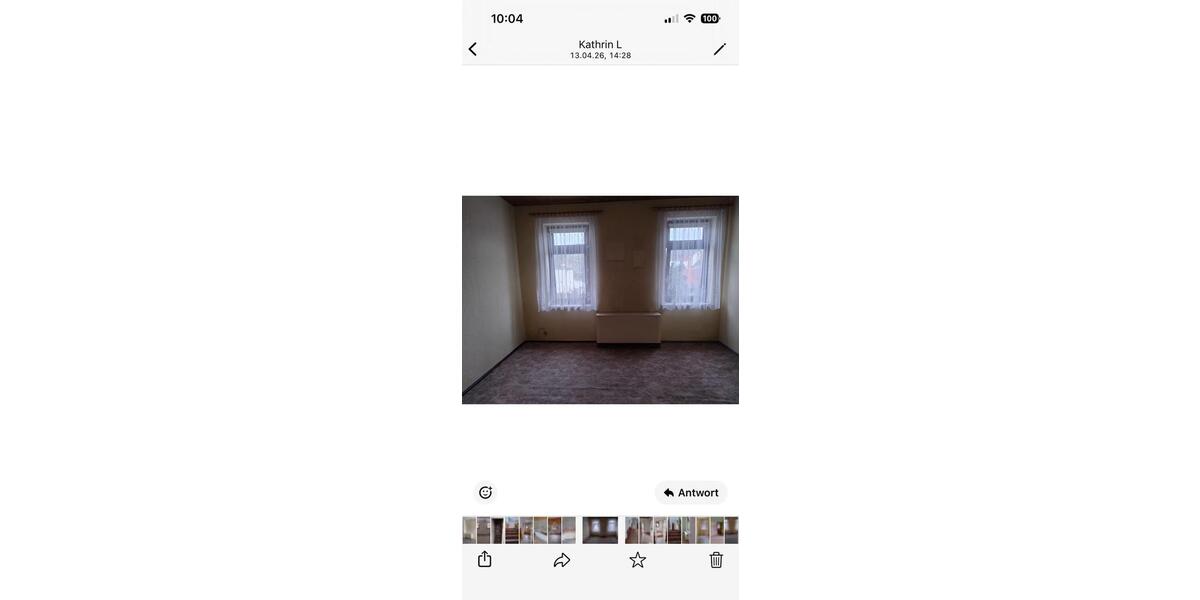Add an emoji reaction to photo
Viewport: 1200px width, 600px height.
(x=486, y=492)
